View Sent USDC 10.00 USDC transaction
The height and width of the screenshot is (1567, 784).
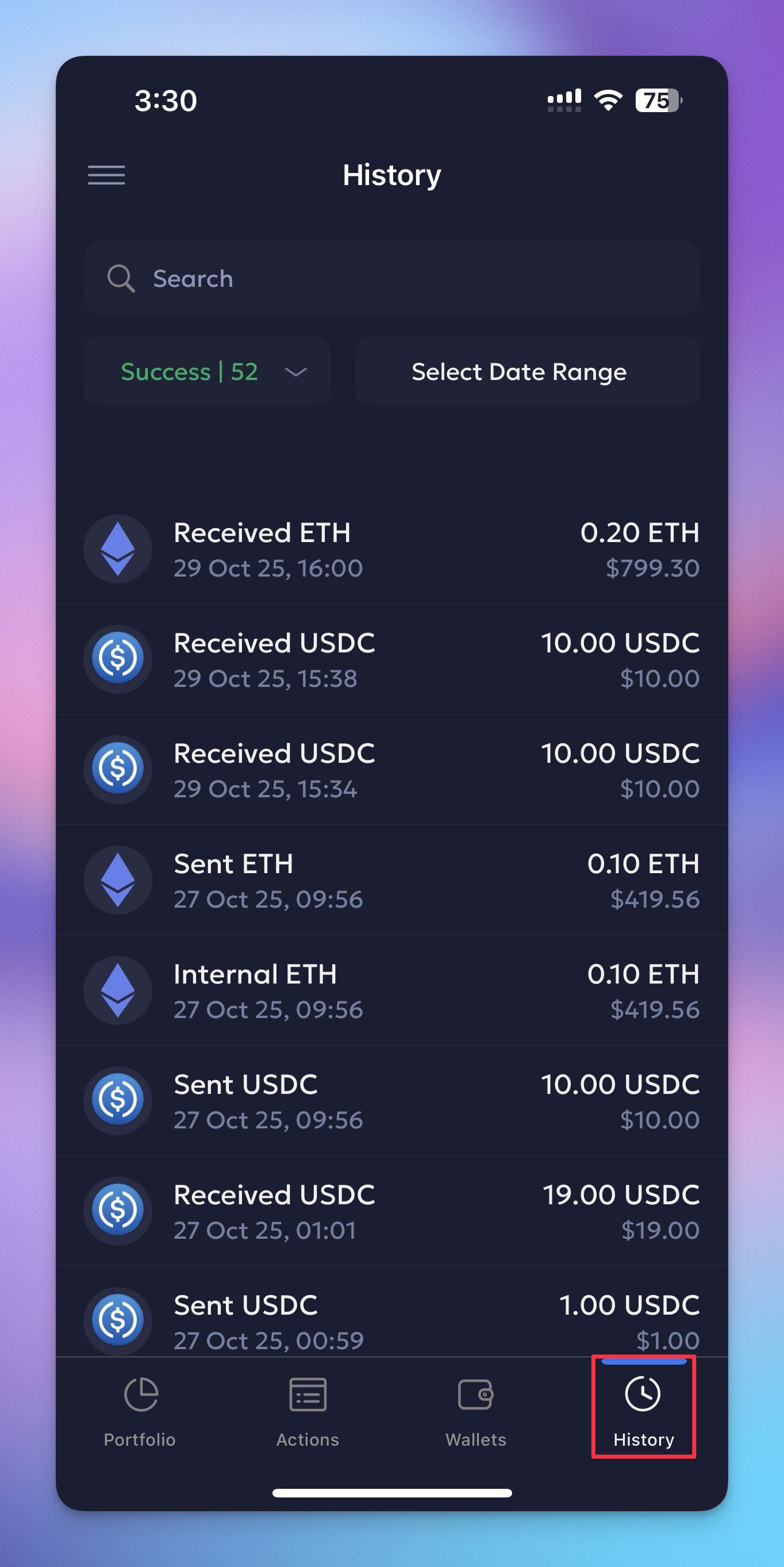pyautogui.click(x=391, y=1101)
